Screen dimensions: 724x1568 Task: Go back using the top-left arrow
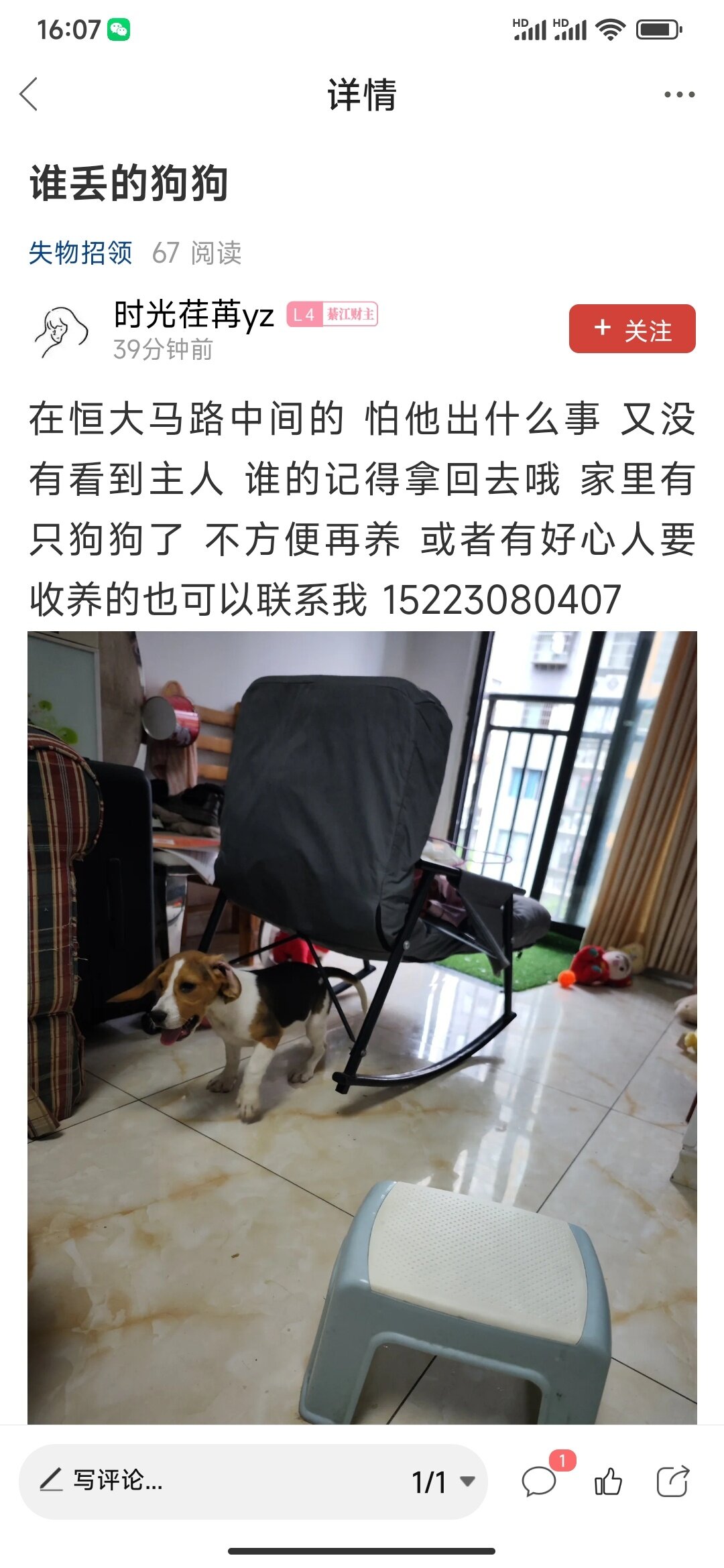(29, 94)
